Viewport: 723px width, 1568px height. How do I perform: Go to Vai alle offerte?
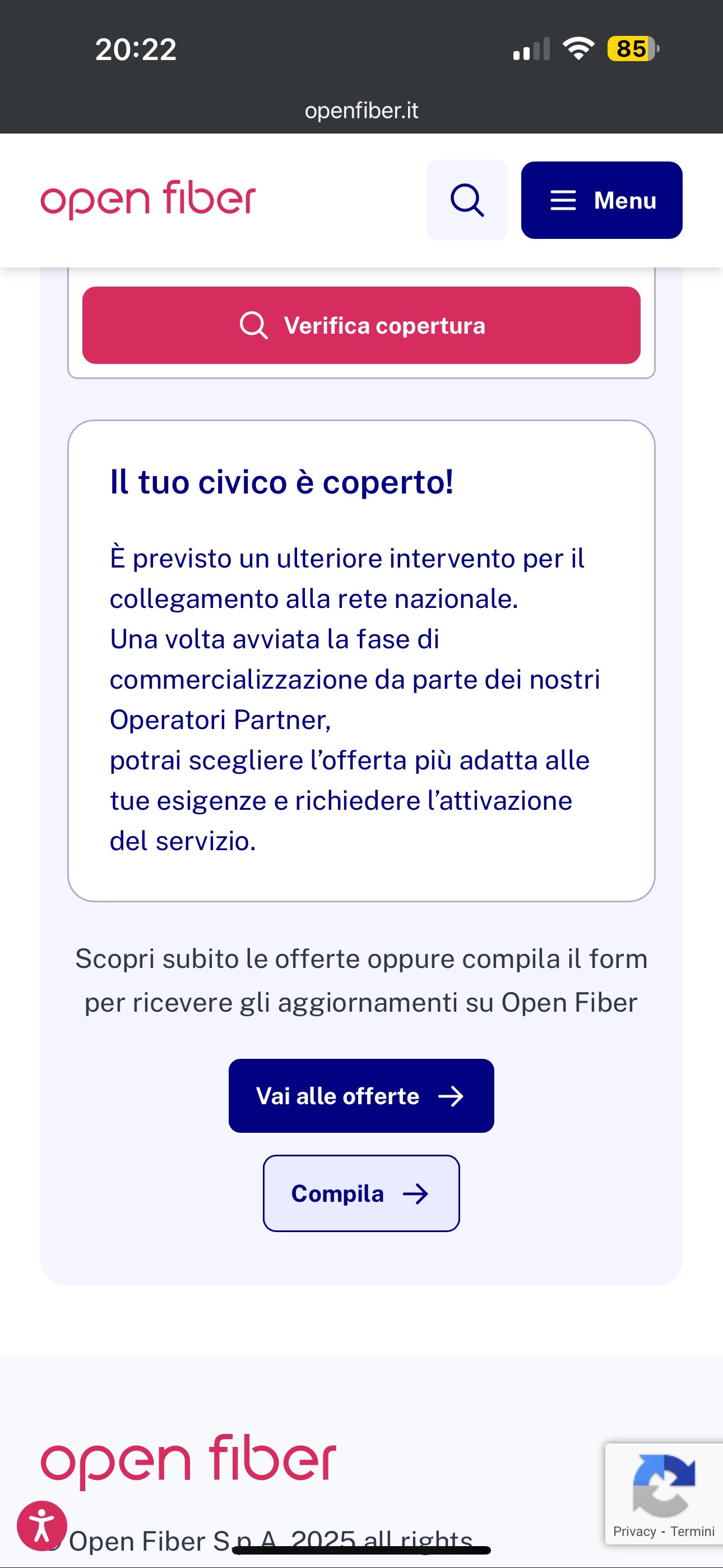361,1096
